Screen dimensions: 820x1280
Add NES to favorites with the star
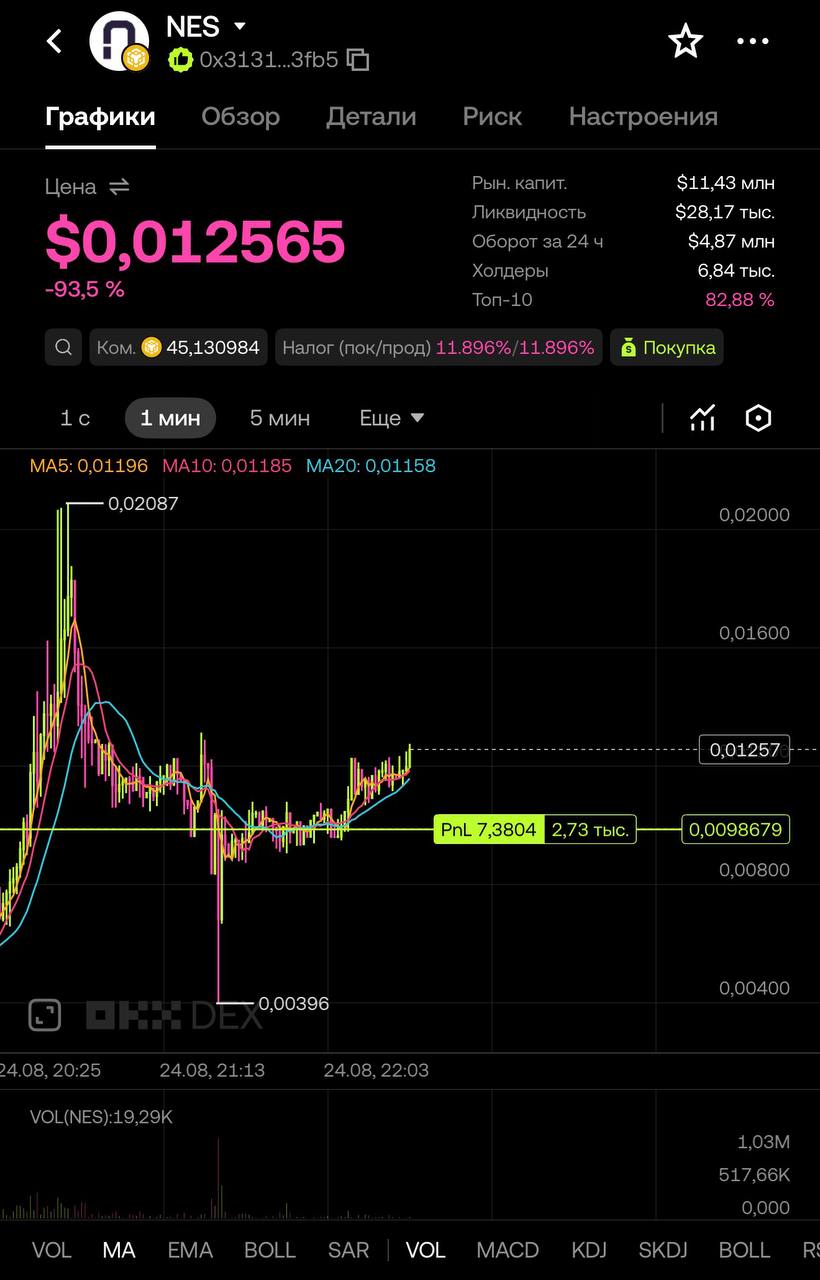(x=685, y=41)
